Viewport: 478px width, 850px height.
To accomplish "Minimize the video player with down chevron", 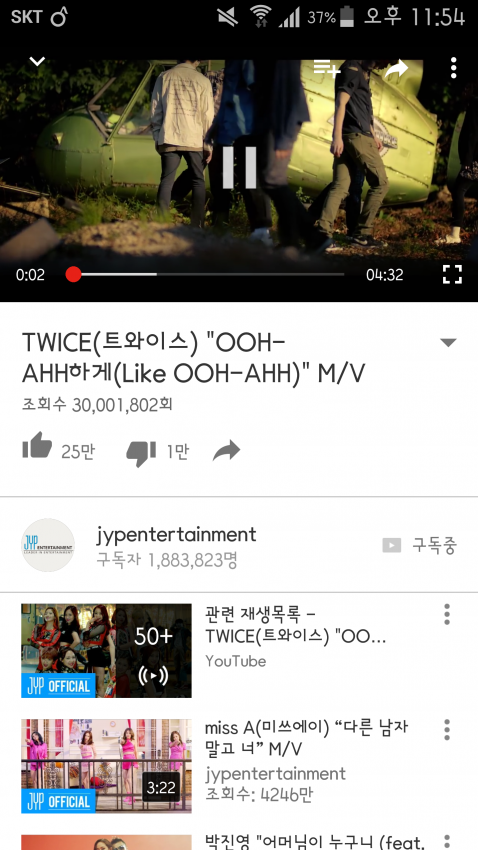I will pyautogui.click(x=37, y=61).
